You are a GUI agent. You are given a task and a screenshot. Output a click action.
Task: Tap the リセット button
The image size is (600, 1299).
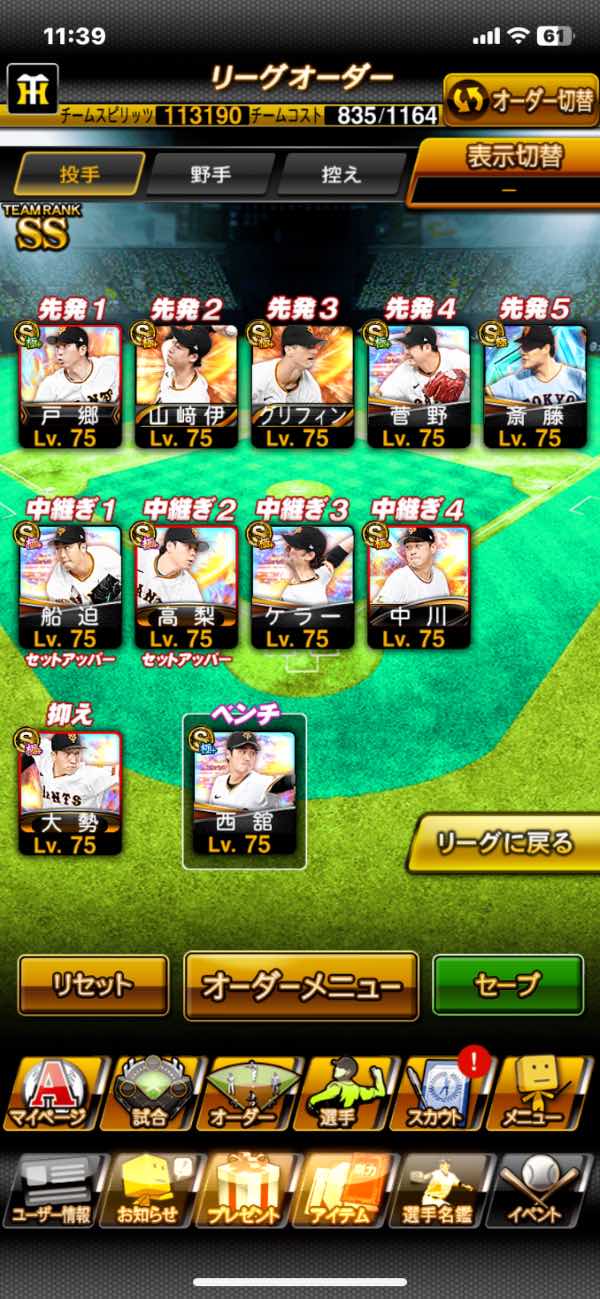[93, 985]
